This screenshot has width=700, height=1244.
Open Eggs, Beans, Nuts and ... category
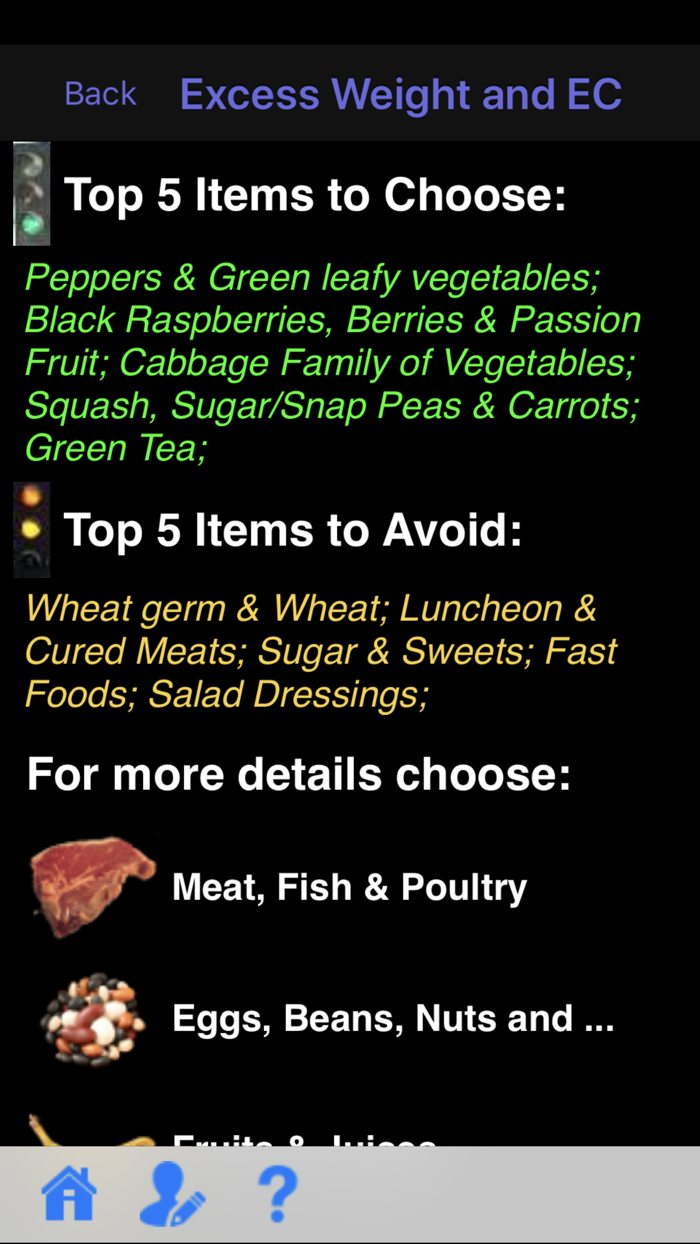(x=392, y=1018)
